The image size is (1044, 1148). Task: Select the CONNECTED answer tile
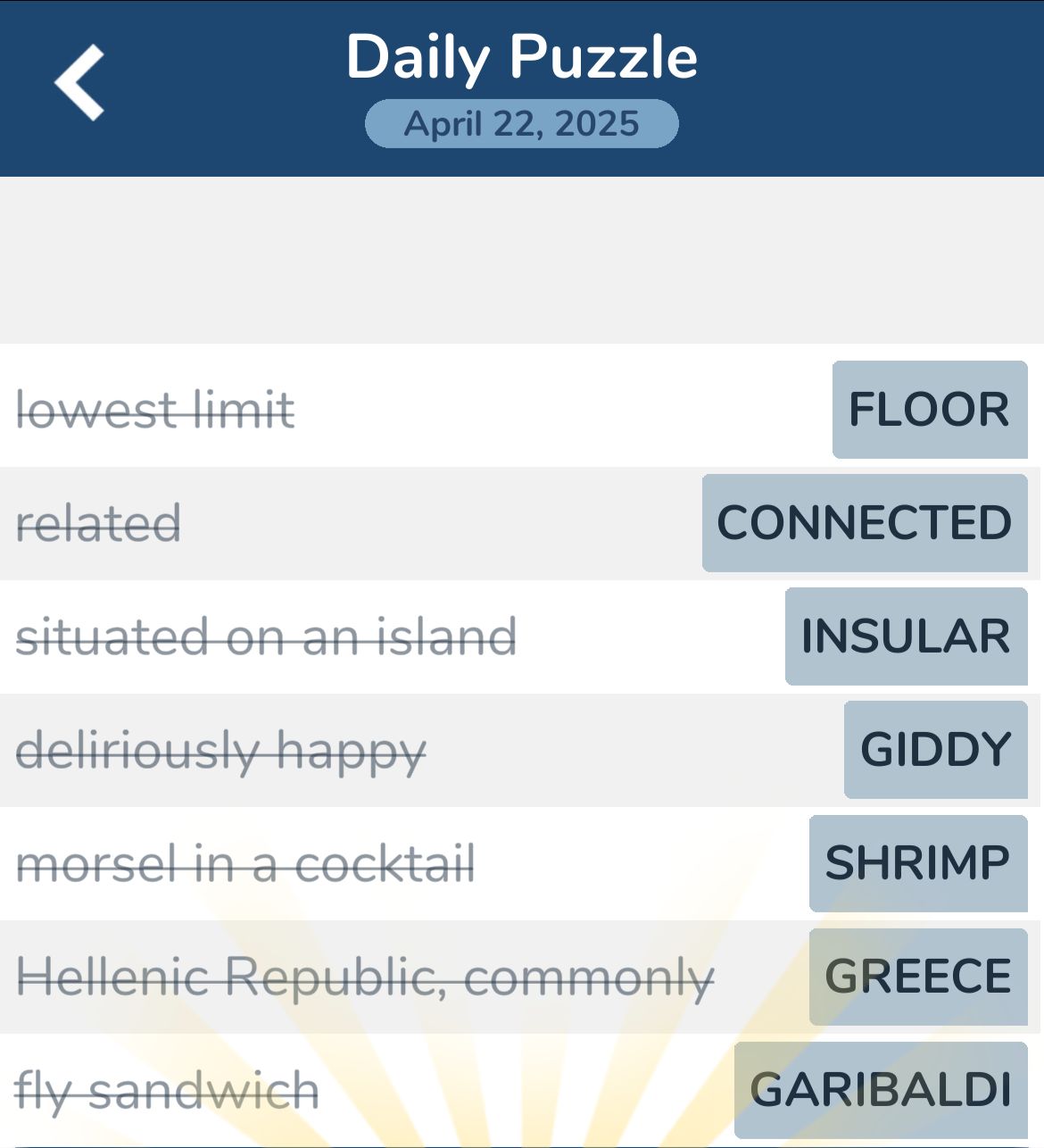864,523
